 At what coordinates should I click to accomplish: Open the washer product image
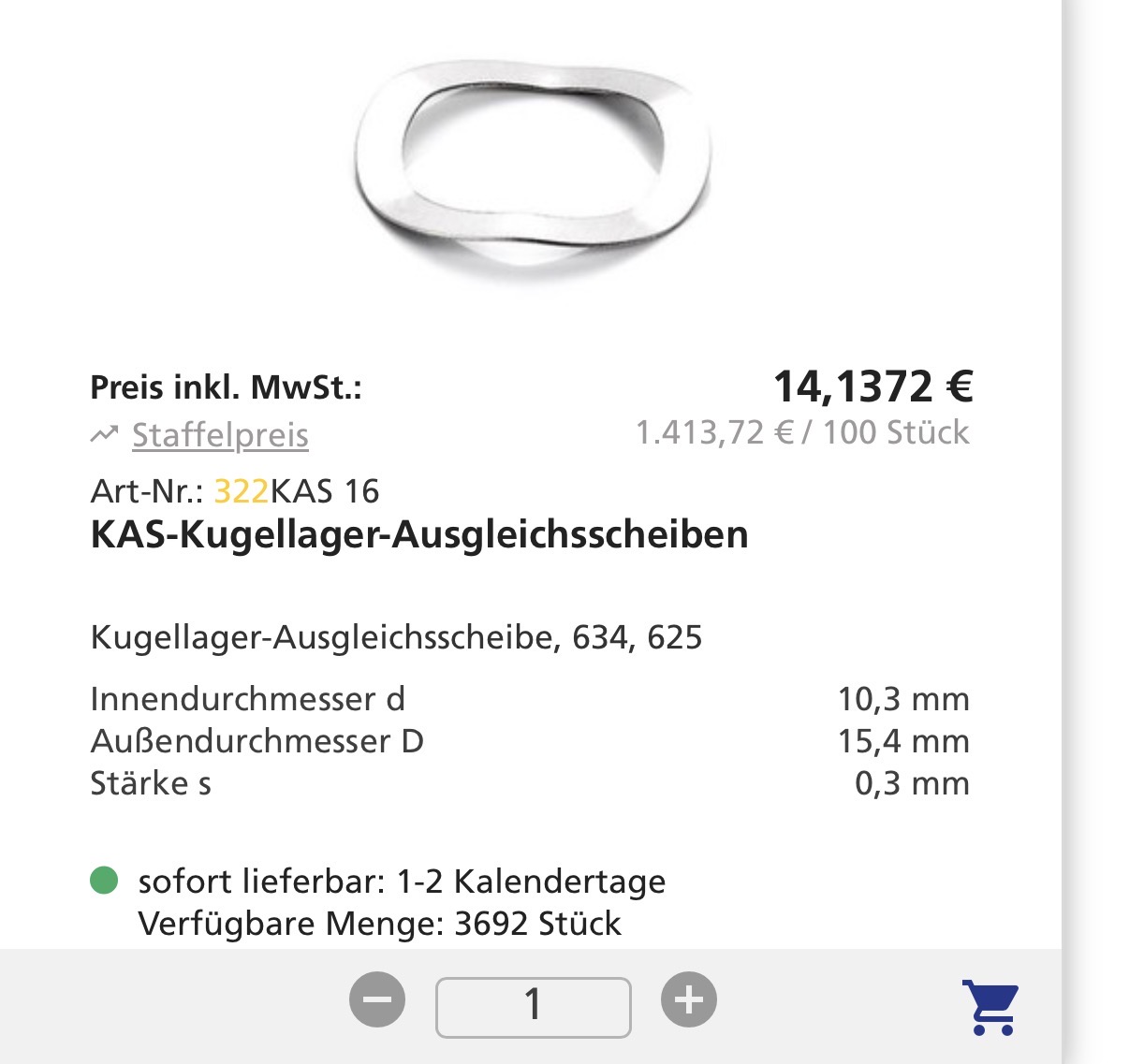tap(534, 168)
